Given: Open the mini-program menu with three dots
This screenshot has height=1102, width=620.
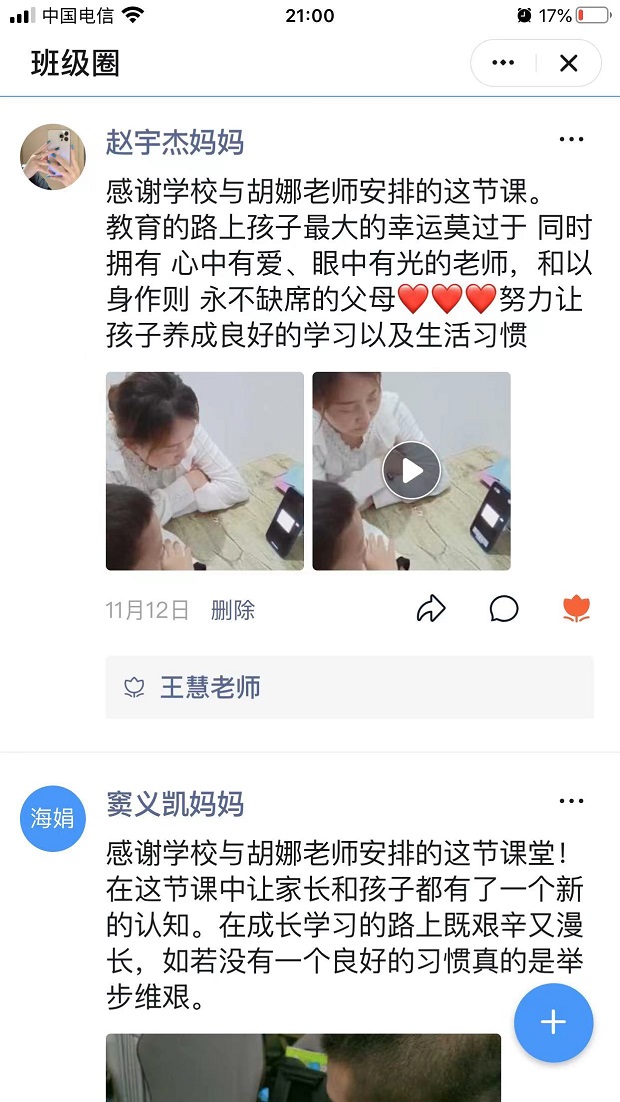Looking at the screenshot, I should (503, 63).
